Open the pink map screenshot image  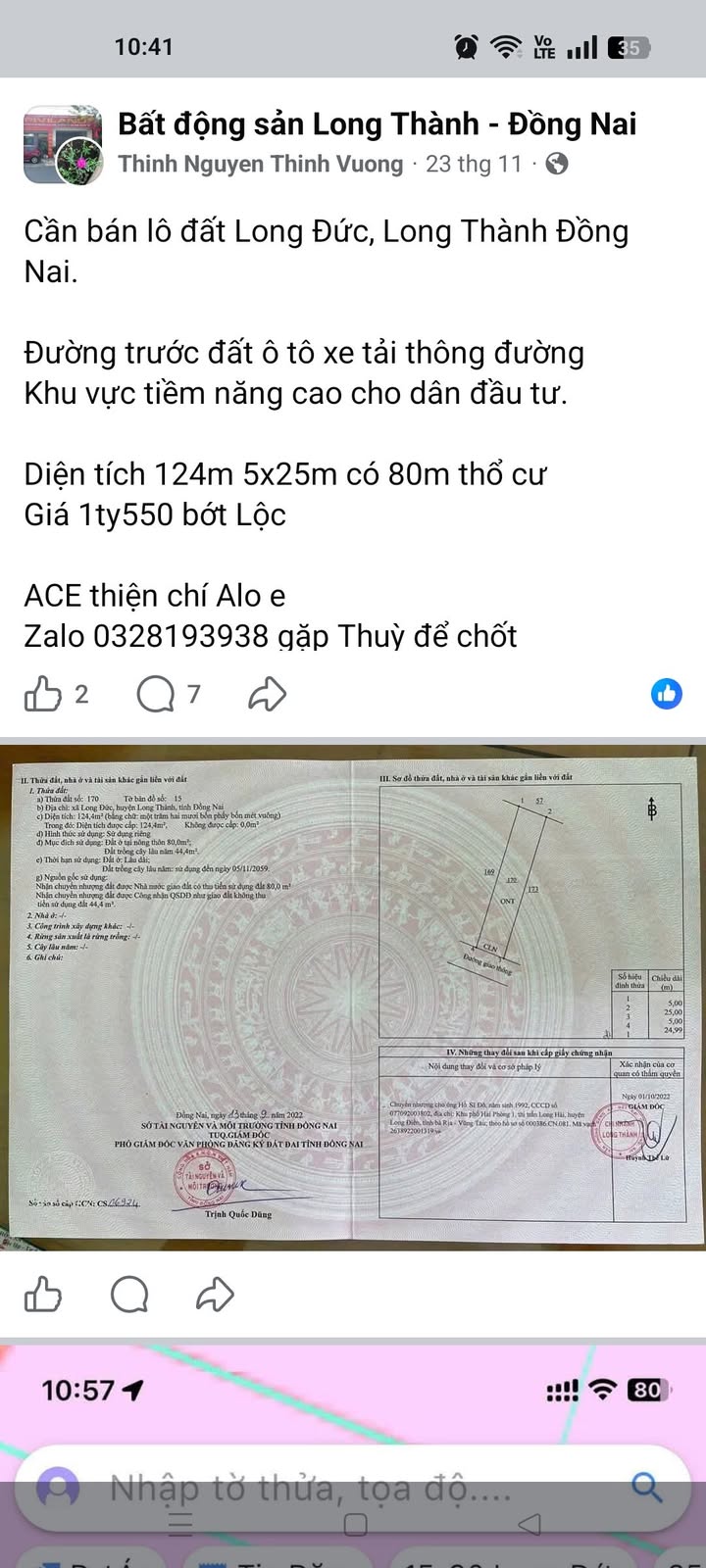[353, 1456]
